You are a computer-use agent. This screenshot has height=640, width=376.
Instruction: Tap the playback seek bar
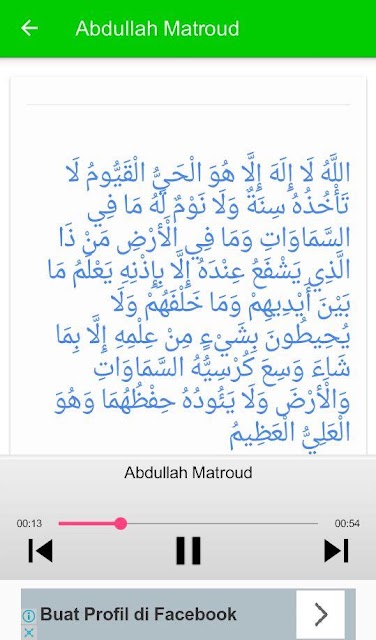[x=188, y=523]
